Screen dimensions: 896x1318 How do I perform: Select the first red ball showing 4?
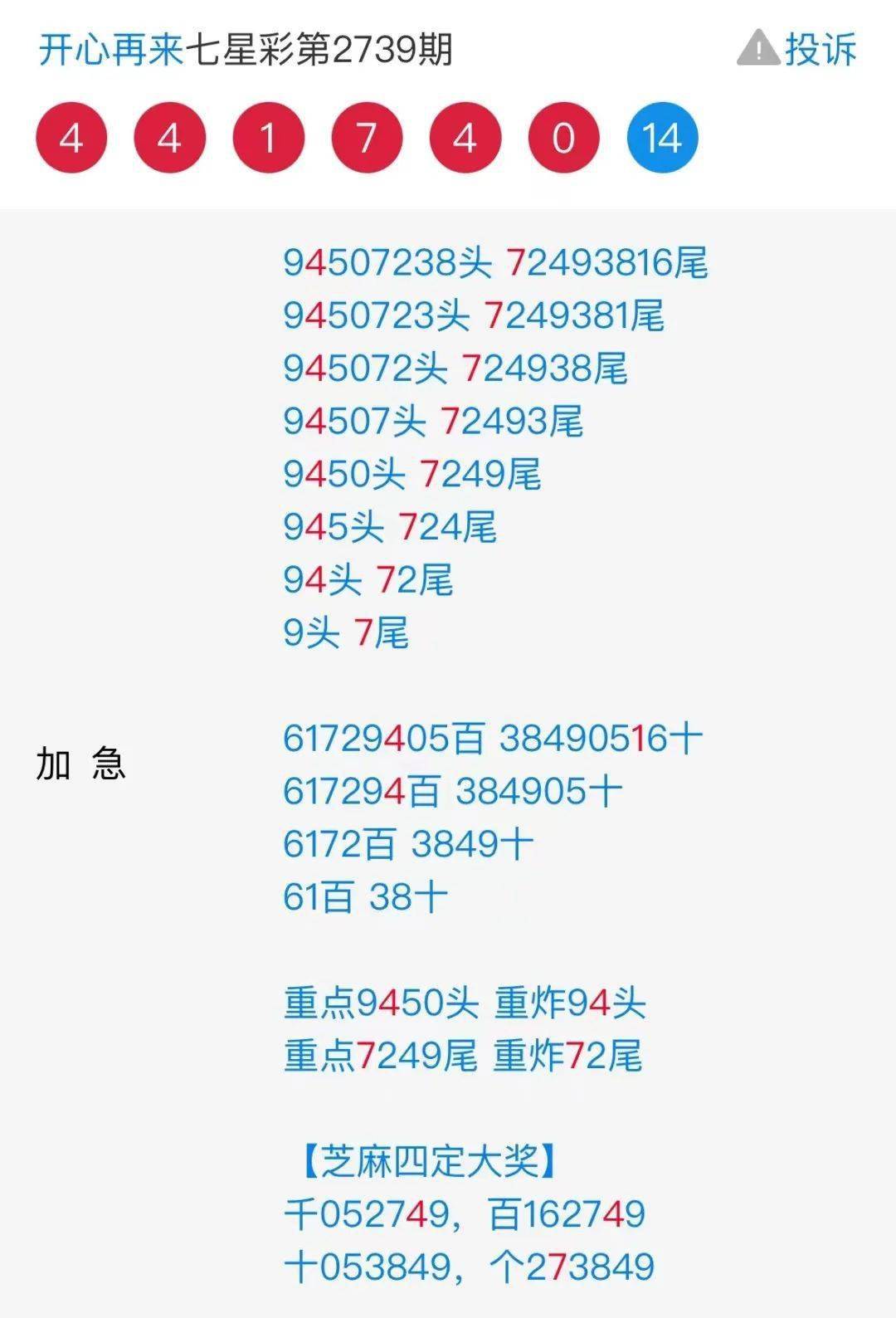pyautogui.click(x=72, y=139)
